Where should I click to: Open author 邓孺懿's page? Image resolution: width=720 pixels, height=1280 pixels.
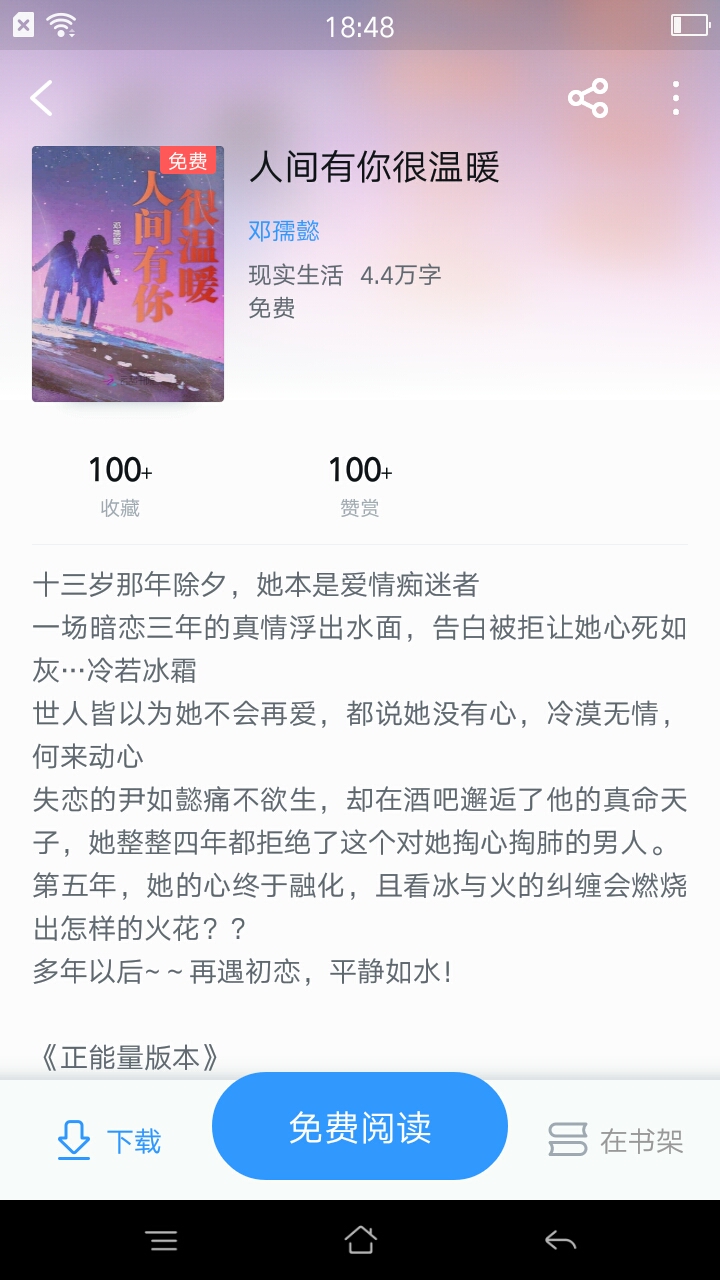(284, 230)
